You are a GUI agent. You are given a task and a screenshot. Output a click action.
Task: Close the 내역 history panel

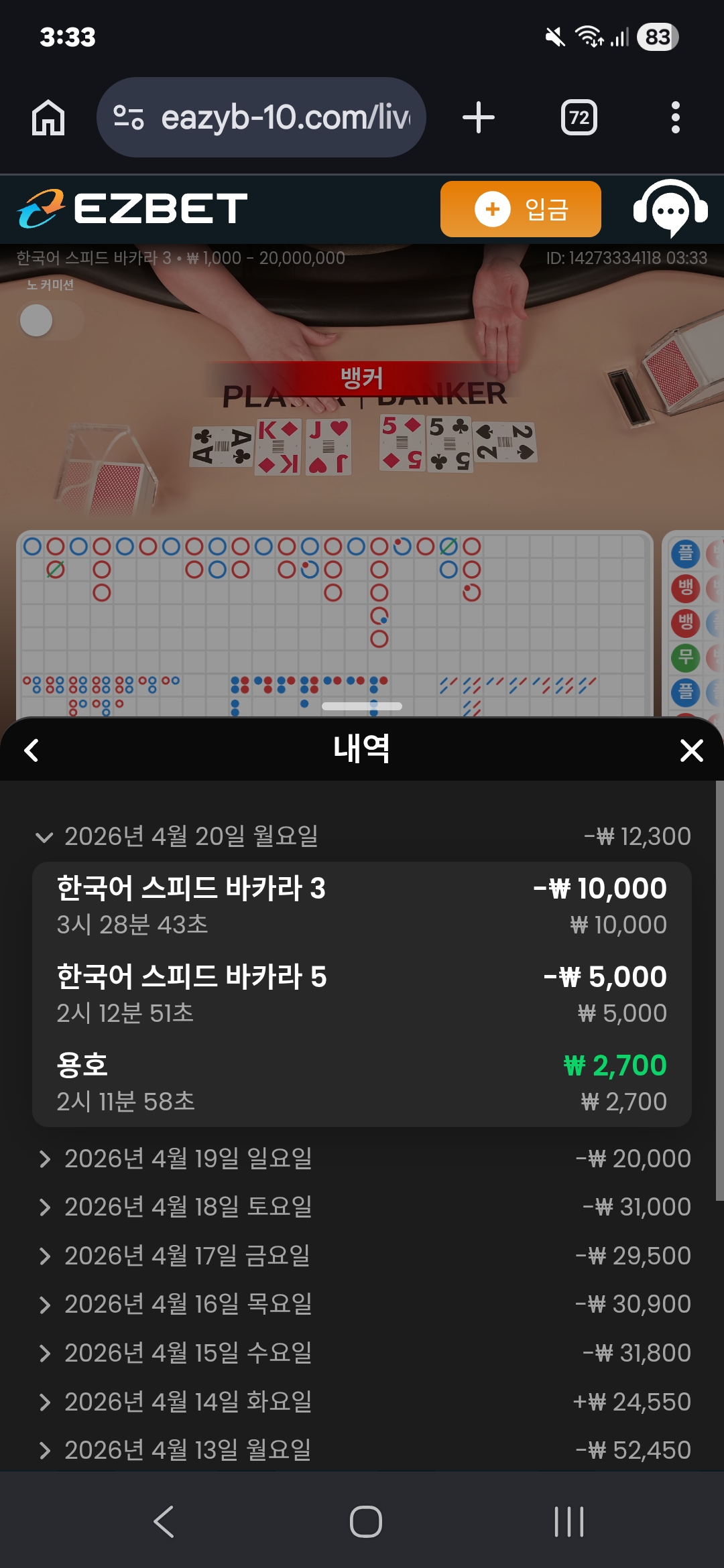coord(691,750)
